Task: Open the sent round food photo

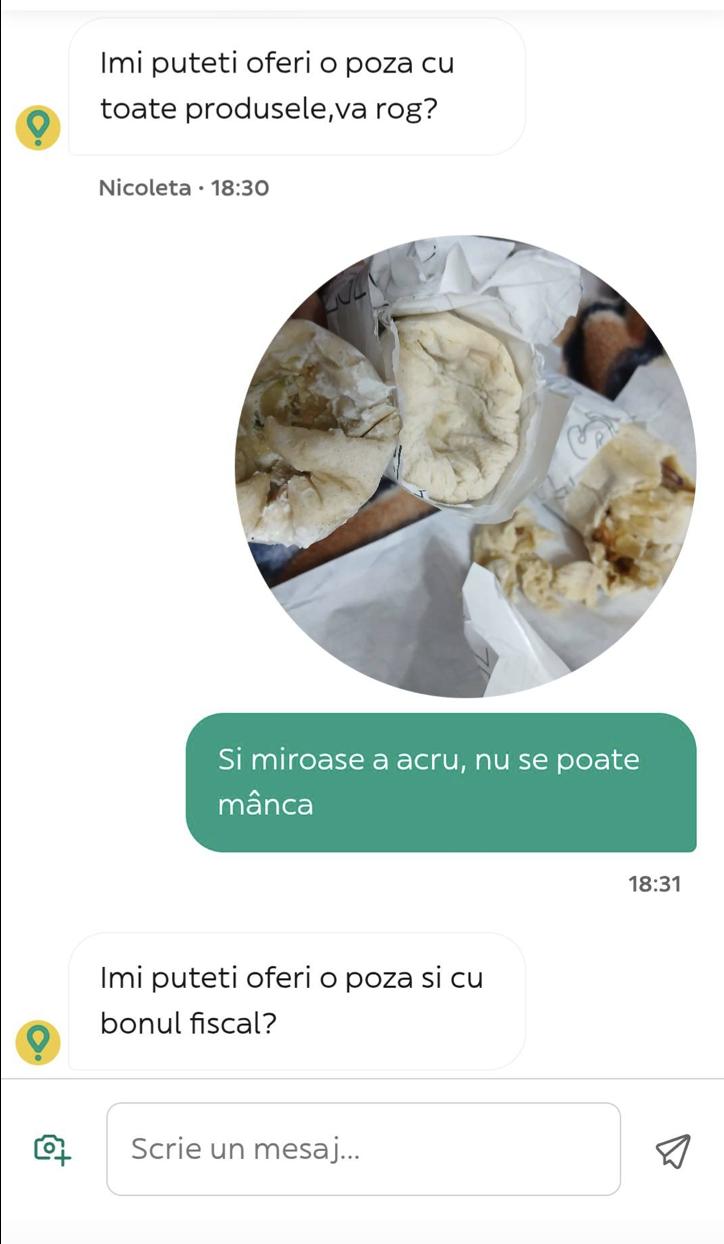Action: [465, 466]
